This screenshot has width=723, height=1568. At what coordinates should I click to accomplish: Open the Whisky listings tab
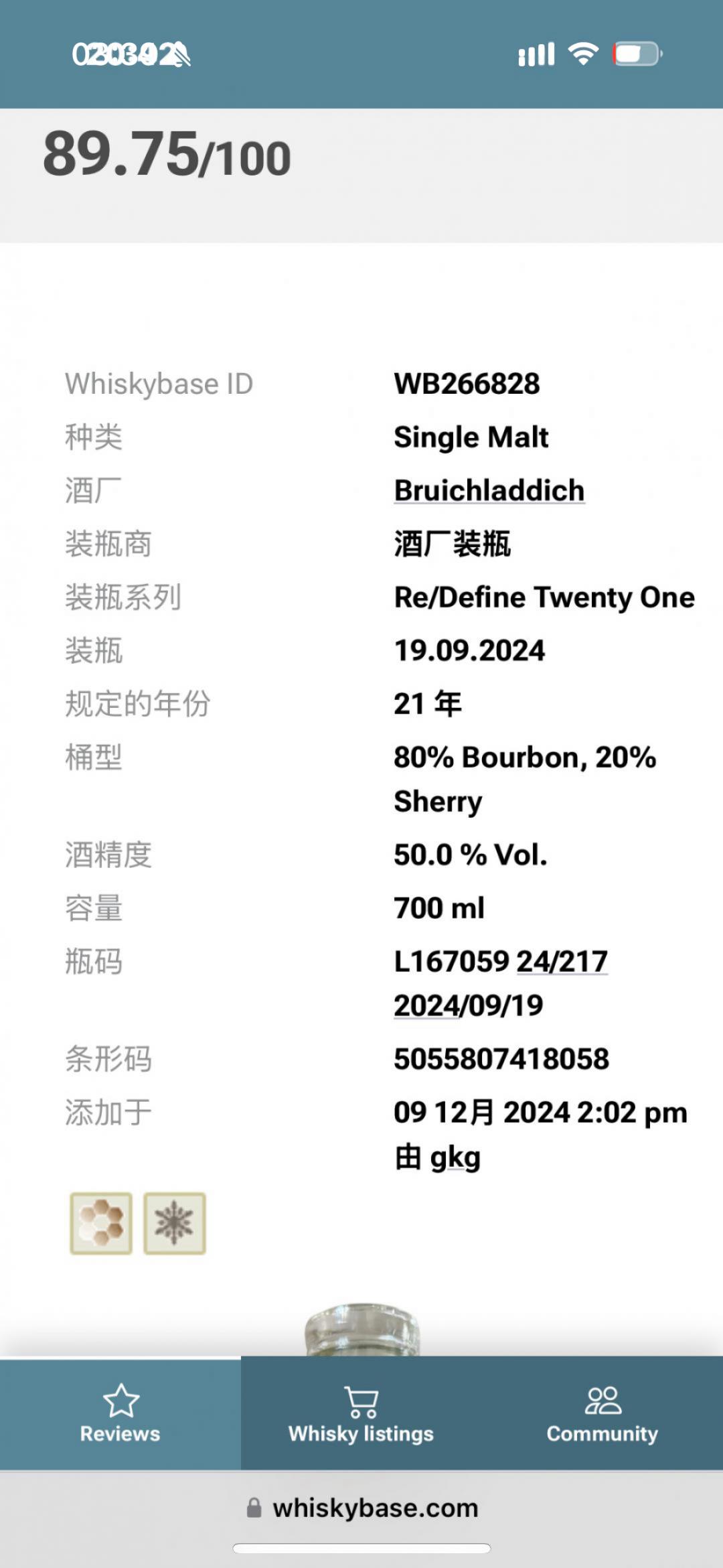pos(361,1413)
